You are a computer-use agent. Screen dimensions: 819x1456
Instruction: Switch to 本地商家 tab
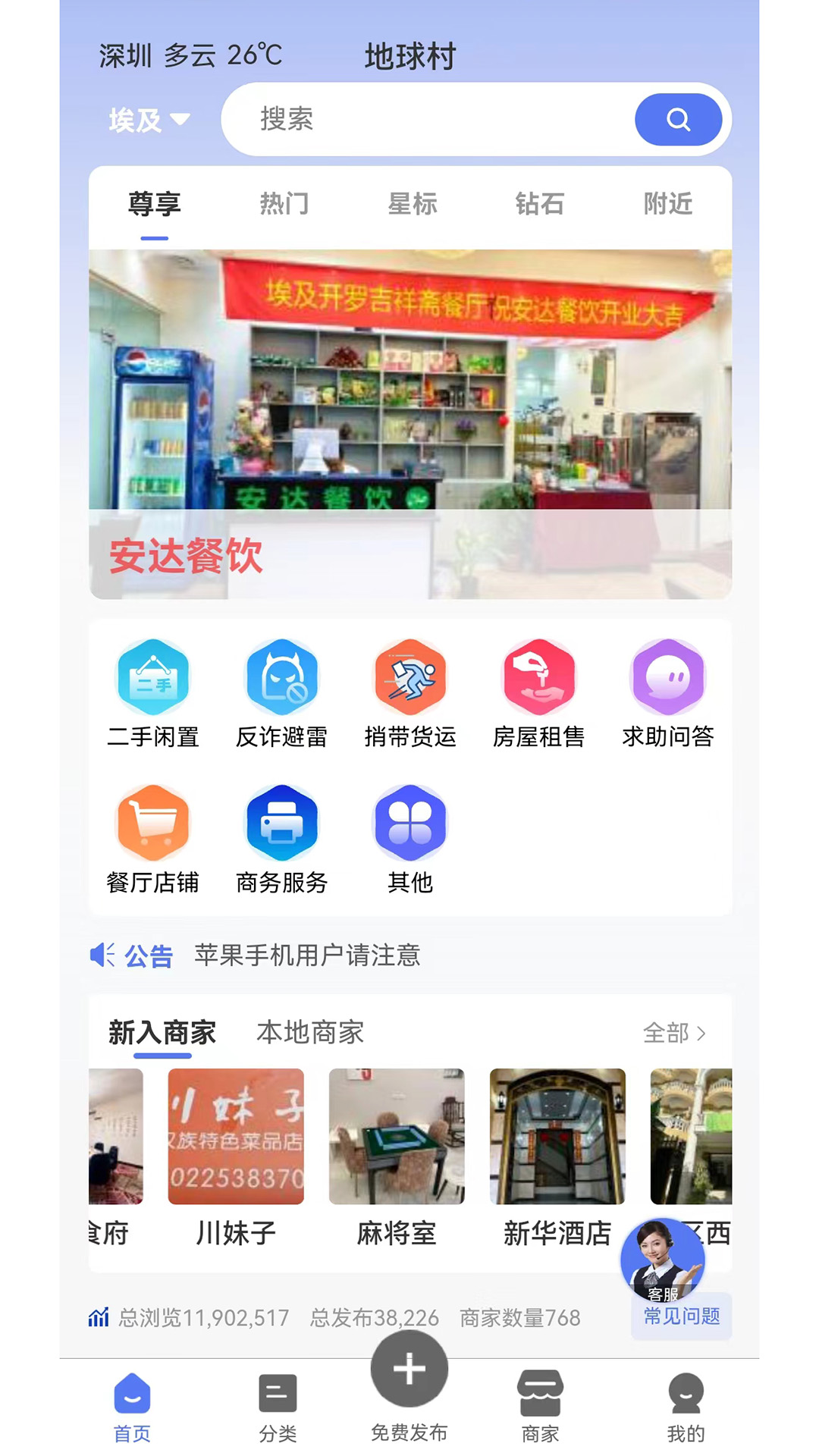point(309,1032)
